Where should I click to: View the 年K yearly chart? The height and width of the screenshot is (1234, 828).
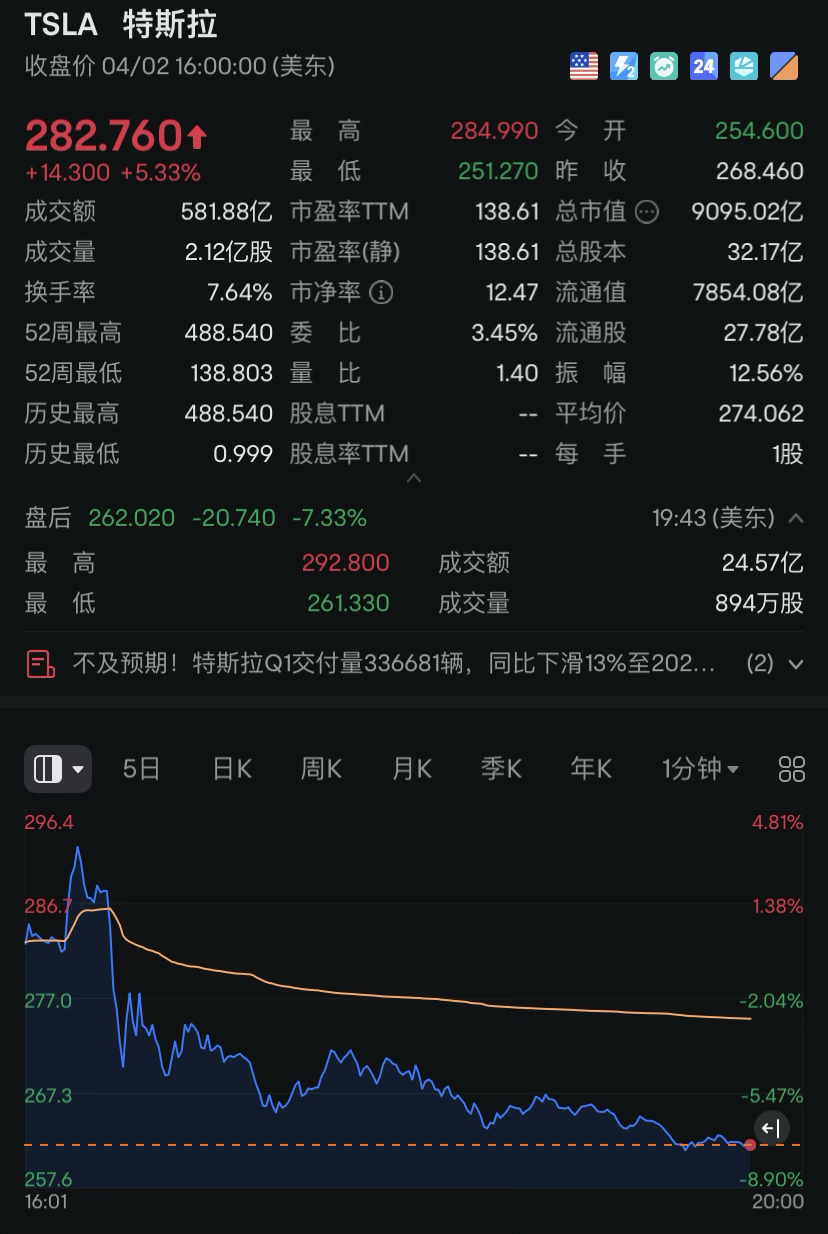point(591,768)
